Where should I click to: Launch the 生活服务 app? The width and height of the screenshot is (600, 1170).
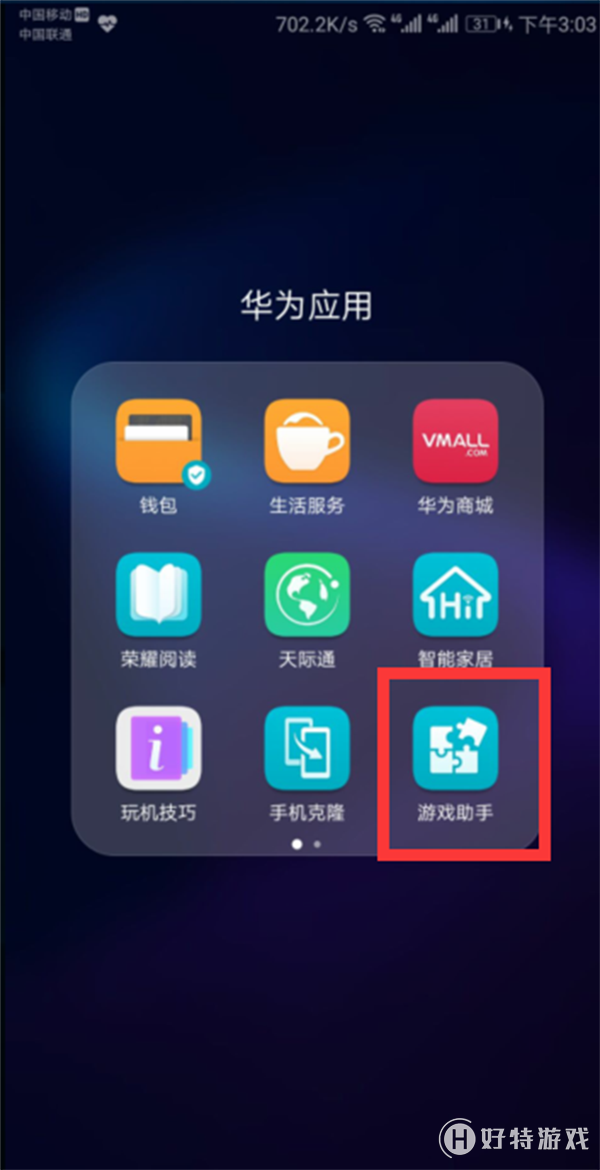click(307, 442)
